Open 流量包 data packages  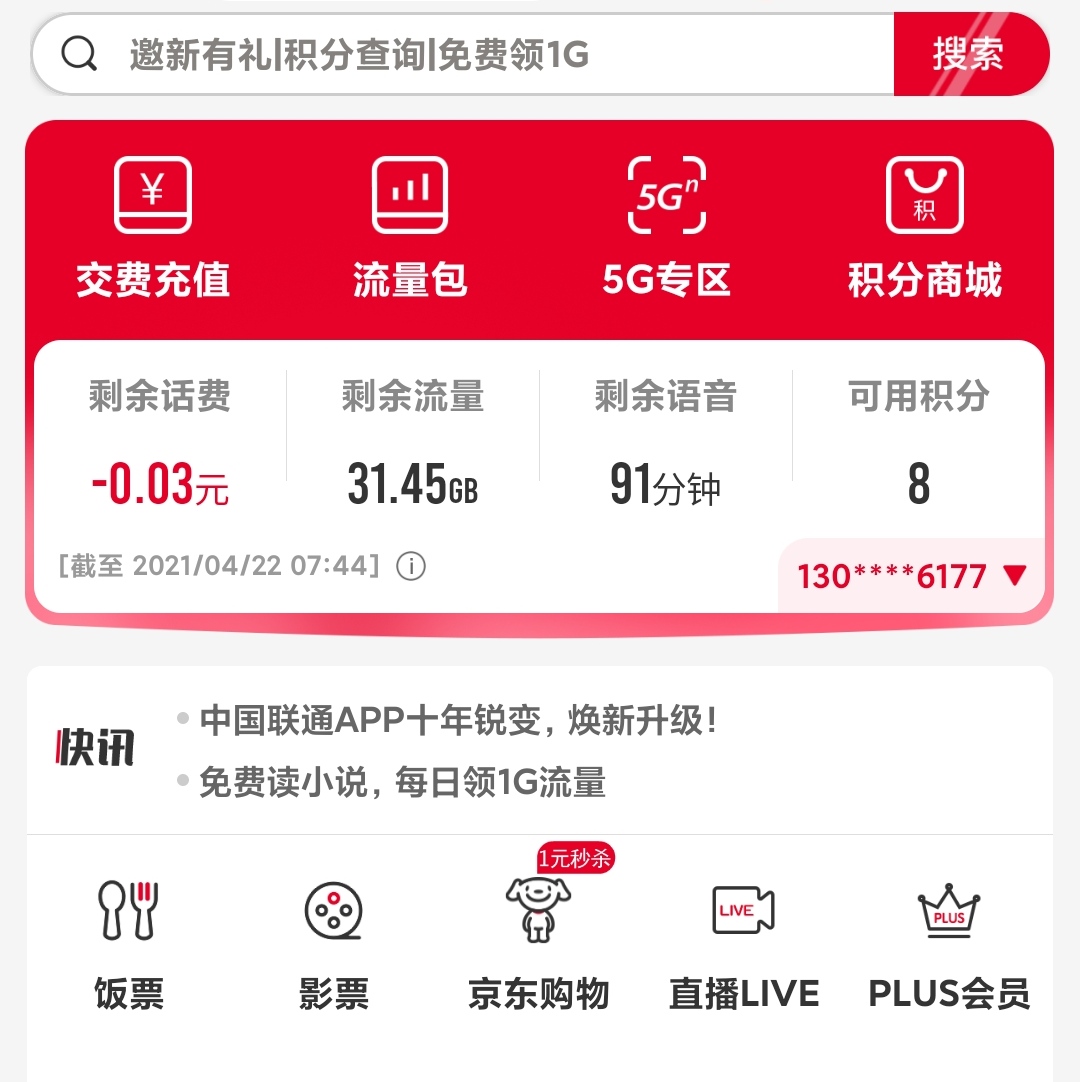410,228
